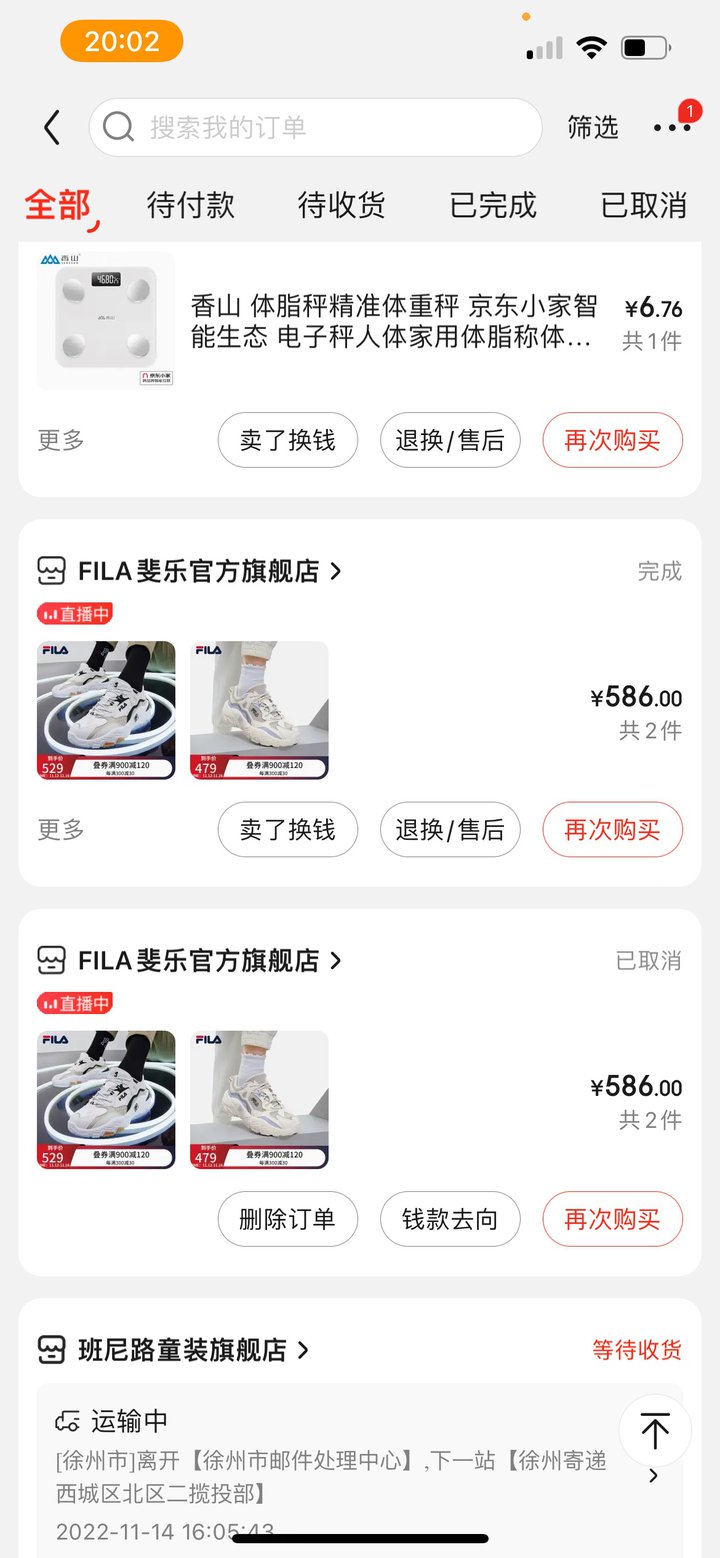Switch to the 已取消 tab
This screenshot has width=720, height=1558.
click(644, 205)
